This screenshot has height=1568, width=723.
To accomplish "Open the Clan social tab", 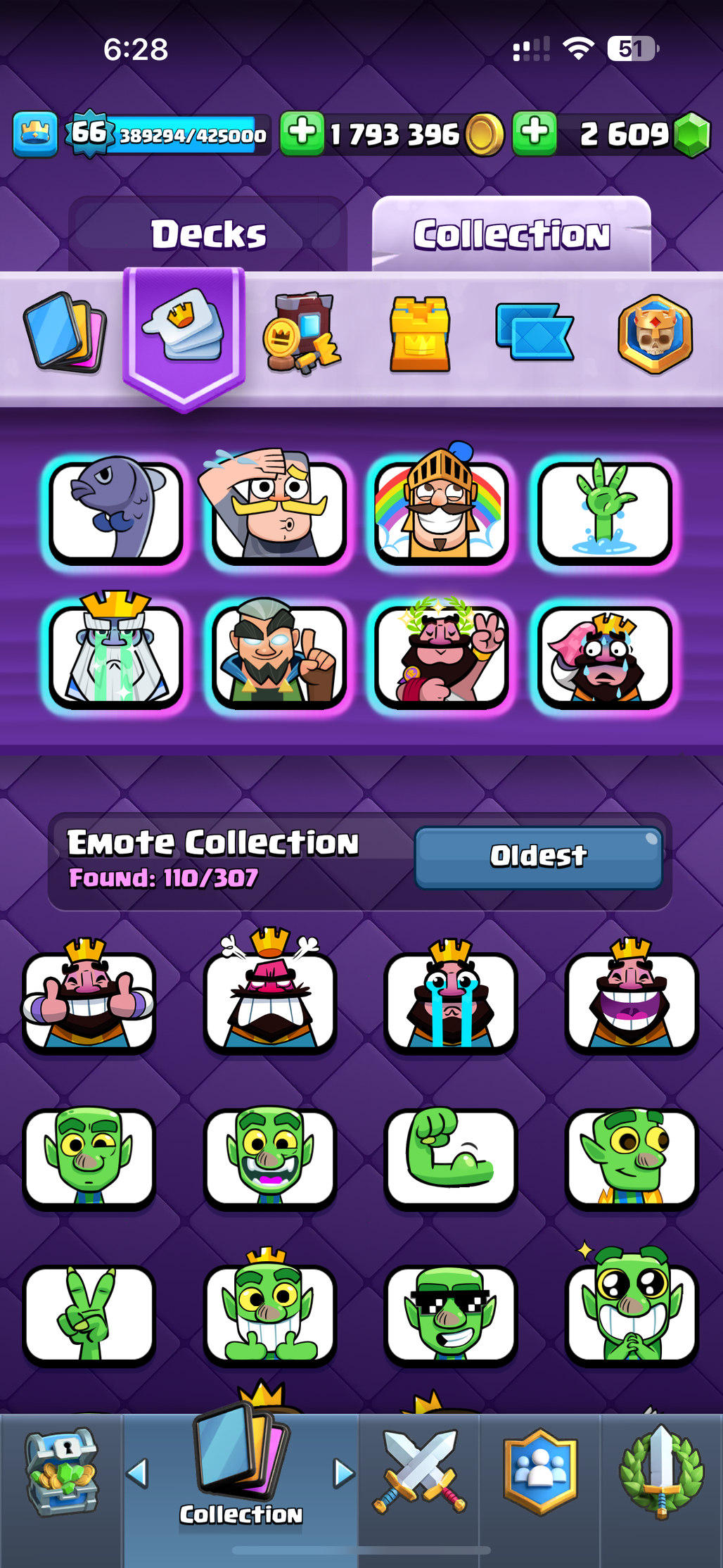I will point(539,1472).
